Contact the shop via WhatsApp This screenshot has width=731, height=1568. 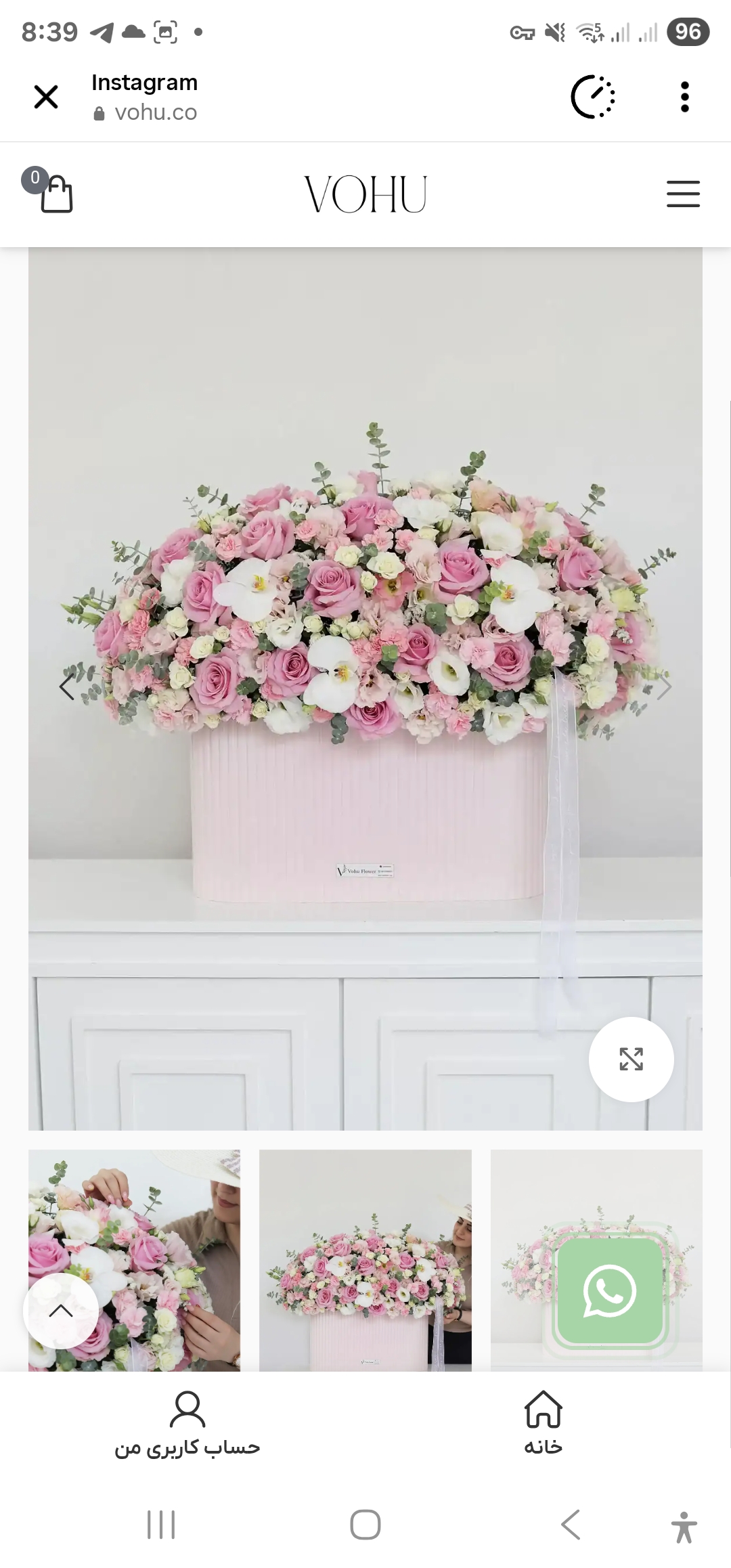click(608, 1291)
